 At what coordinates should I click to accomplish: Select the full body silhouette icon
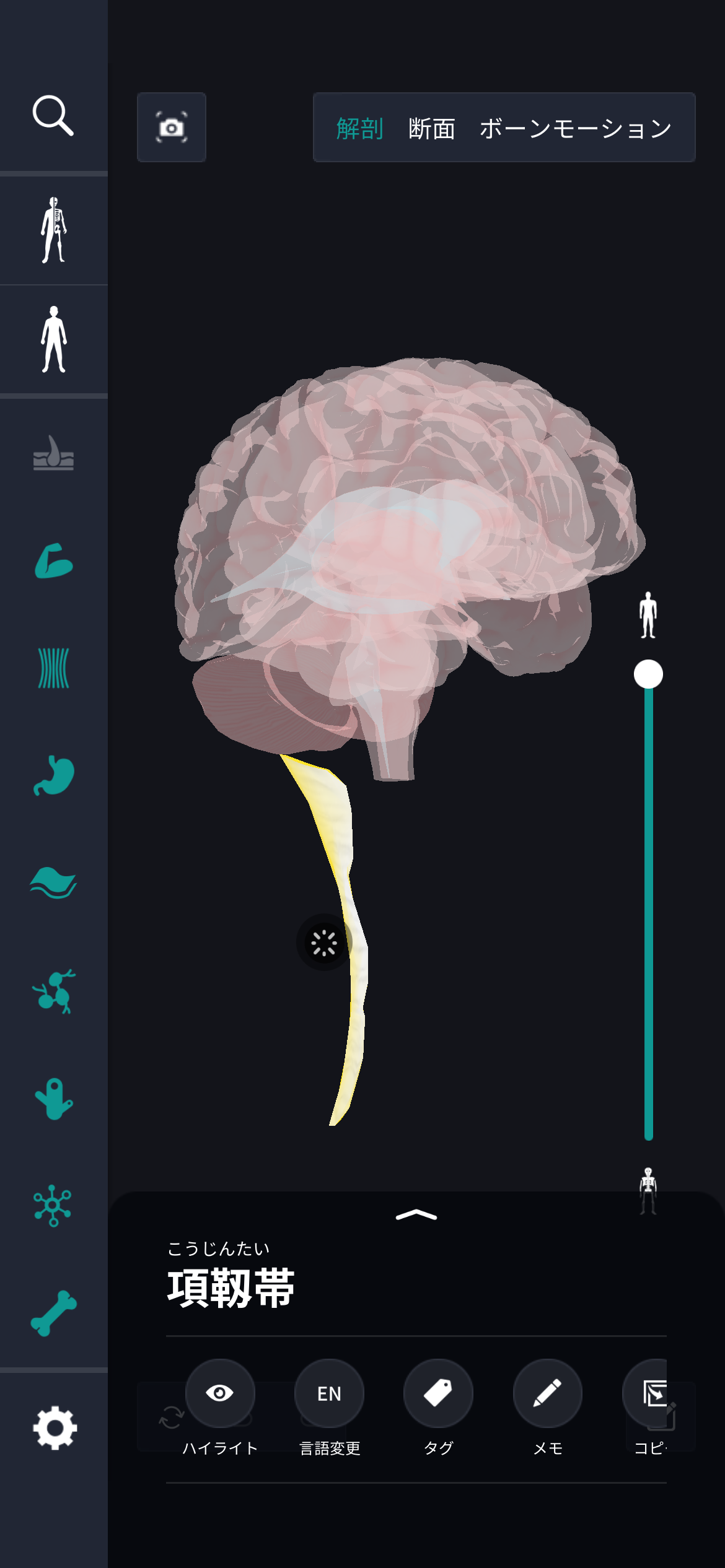54,339
